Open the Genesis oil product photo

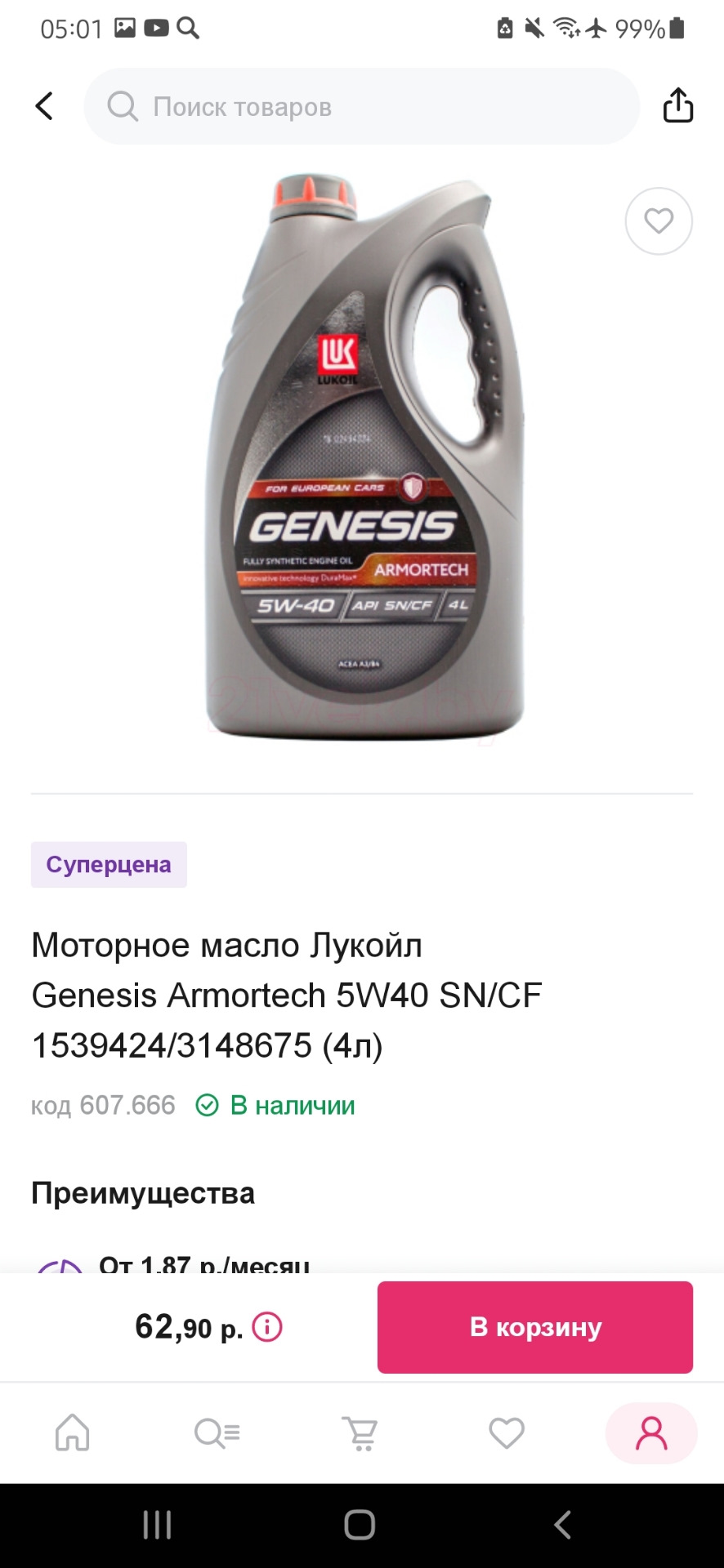coord(364,457)
